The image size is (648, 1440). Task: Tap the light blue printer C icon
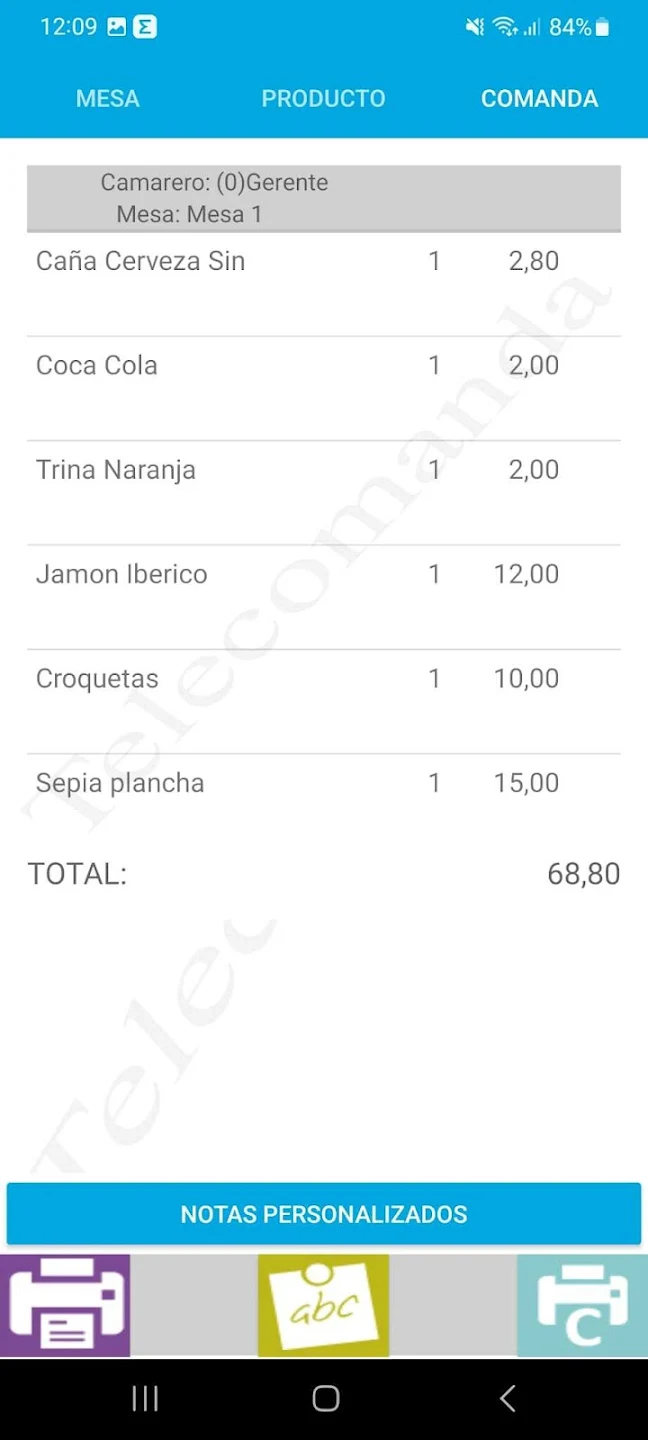(x=582, y=1305)
